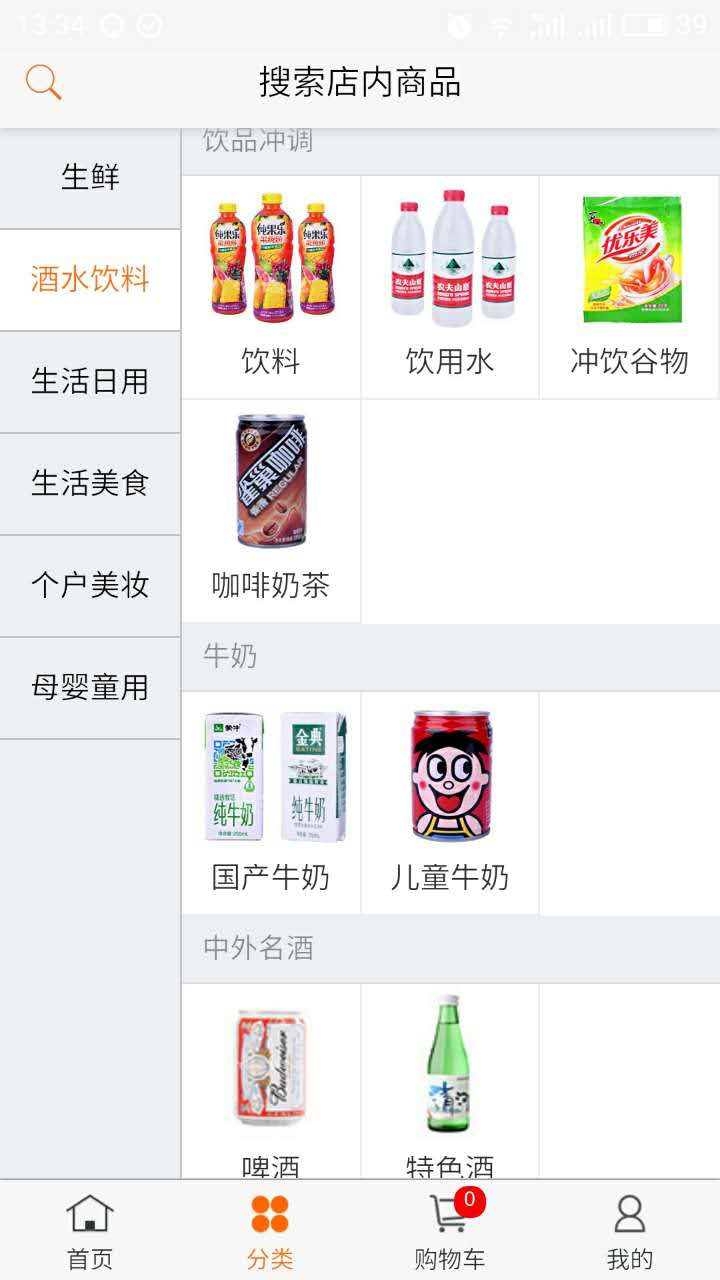The height and width of the screenshot is (1280, 720).
Task: Go to the 我的 profile tab
Action: tap(630, 1231)
